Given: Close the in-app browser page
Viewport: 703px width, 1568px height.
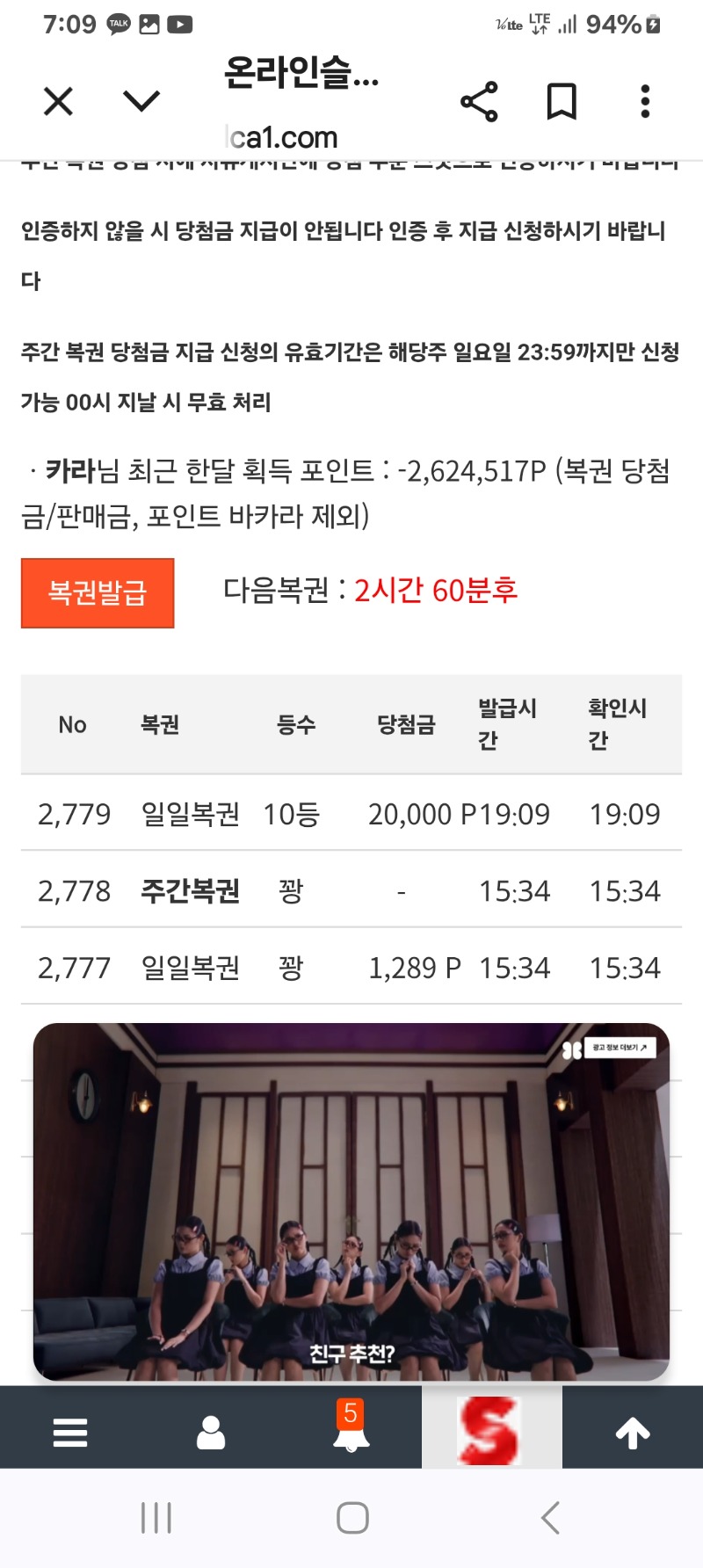Looking at the screenshot, I should [x=58, y=101].
